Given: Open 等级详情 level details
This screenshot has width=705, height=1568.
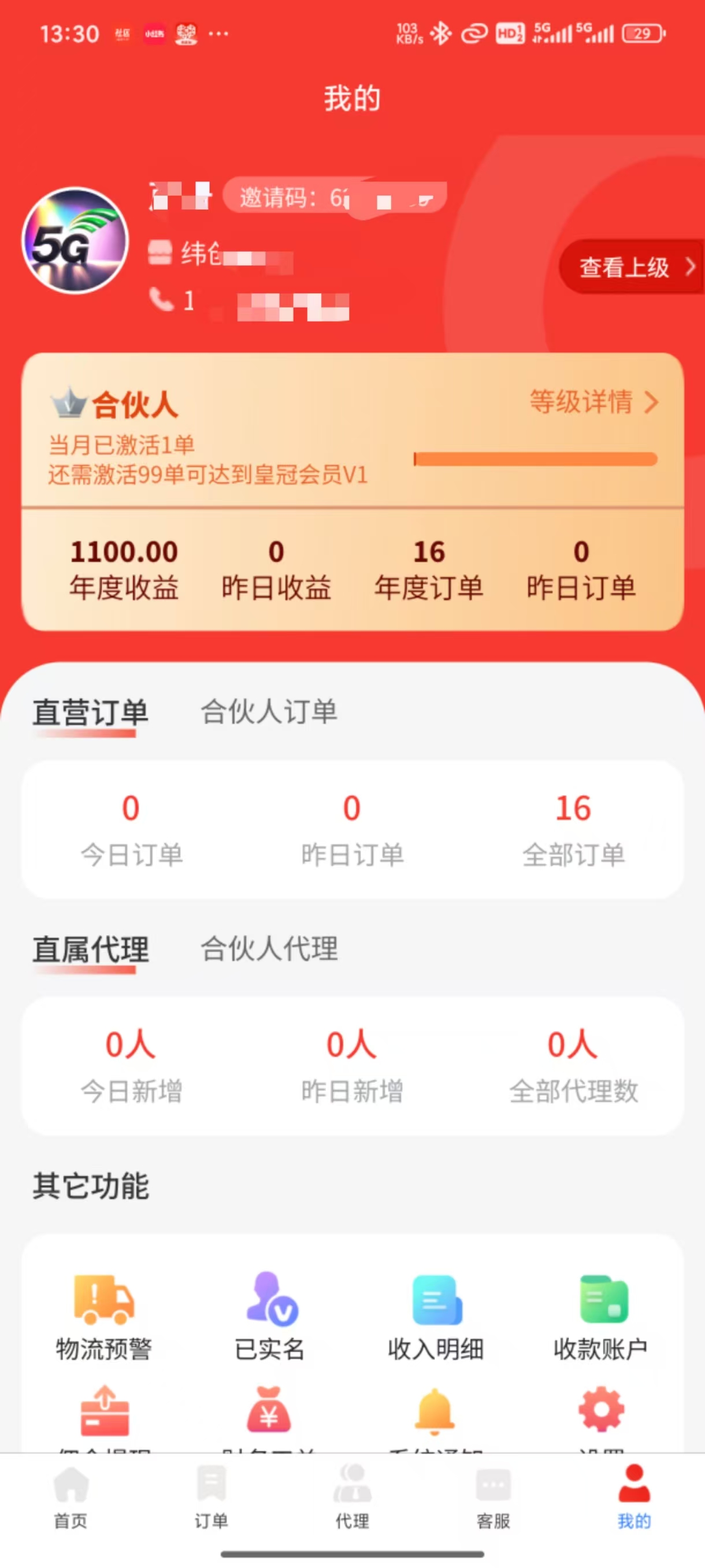Looking at the screenshot, I should pos(593,402).
